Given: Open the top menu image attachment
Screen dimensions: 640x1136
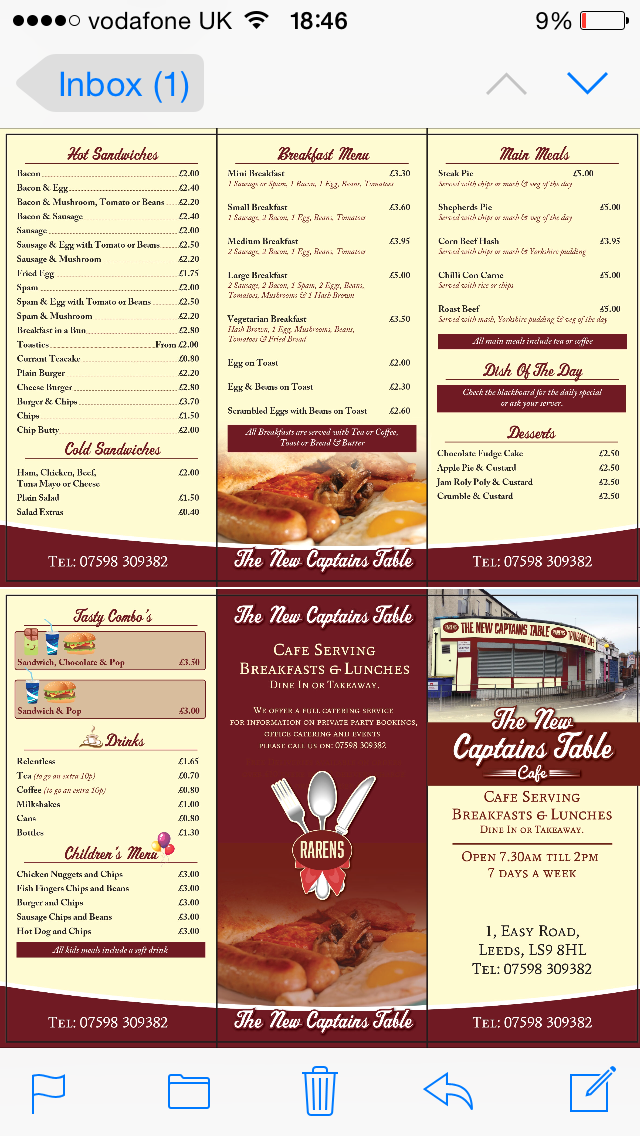Looking at the screenshot, I should click(x=320, y=356).
